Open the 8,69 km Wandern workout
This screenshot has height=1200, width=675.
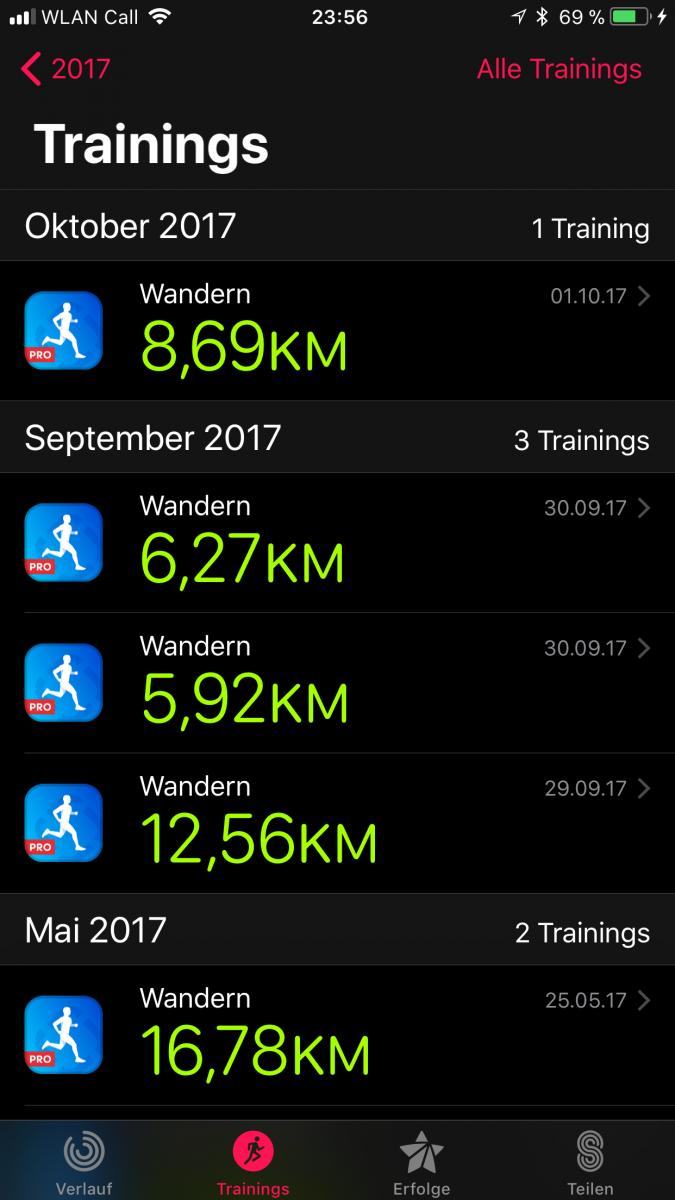337,331
